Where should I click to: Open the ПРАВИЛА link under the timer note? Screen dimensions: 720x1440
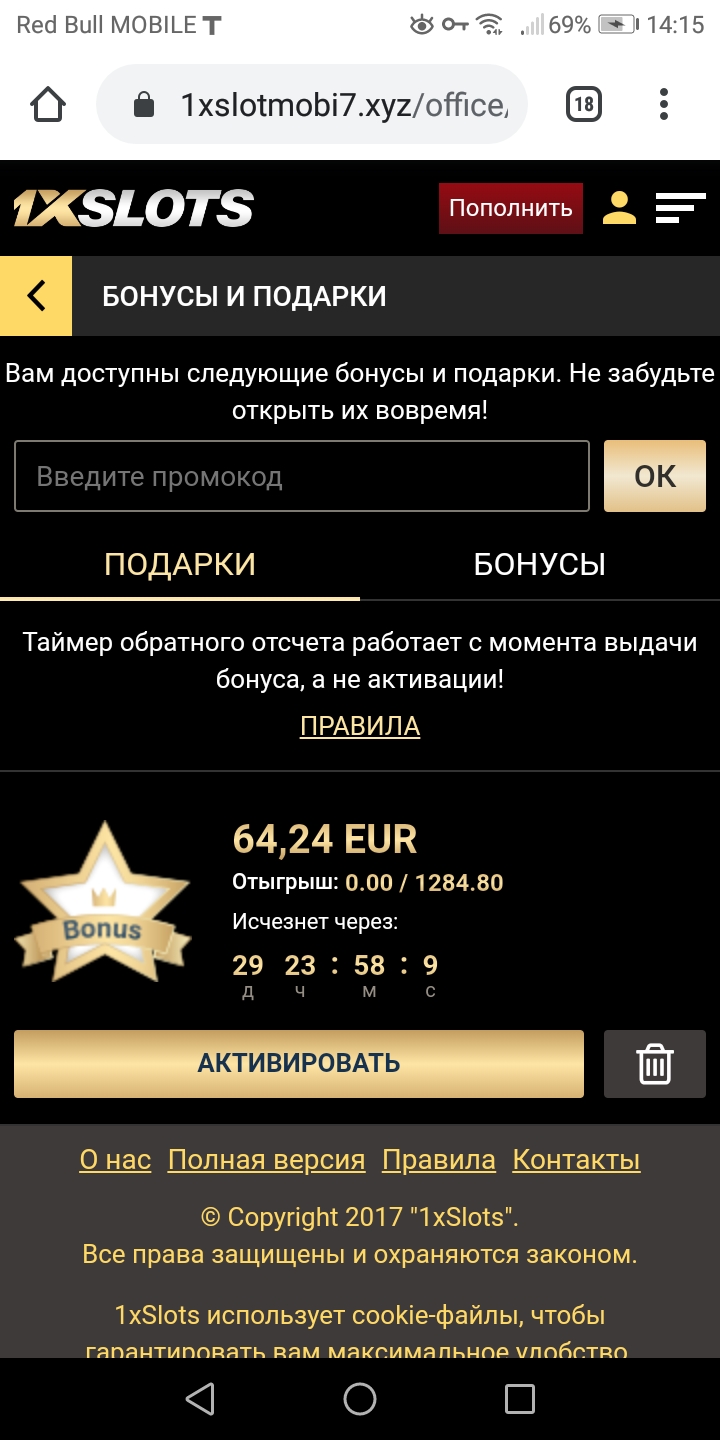coord(360,726)
